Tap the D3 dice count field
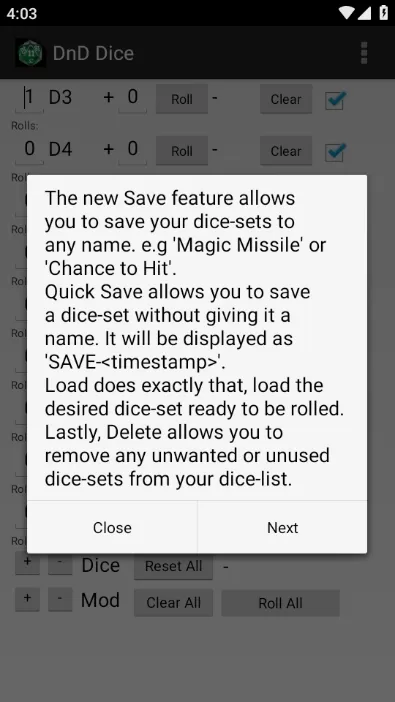The image size is (395, 702). 30,97
